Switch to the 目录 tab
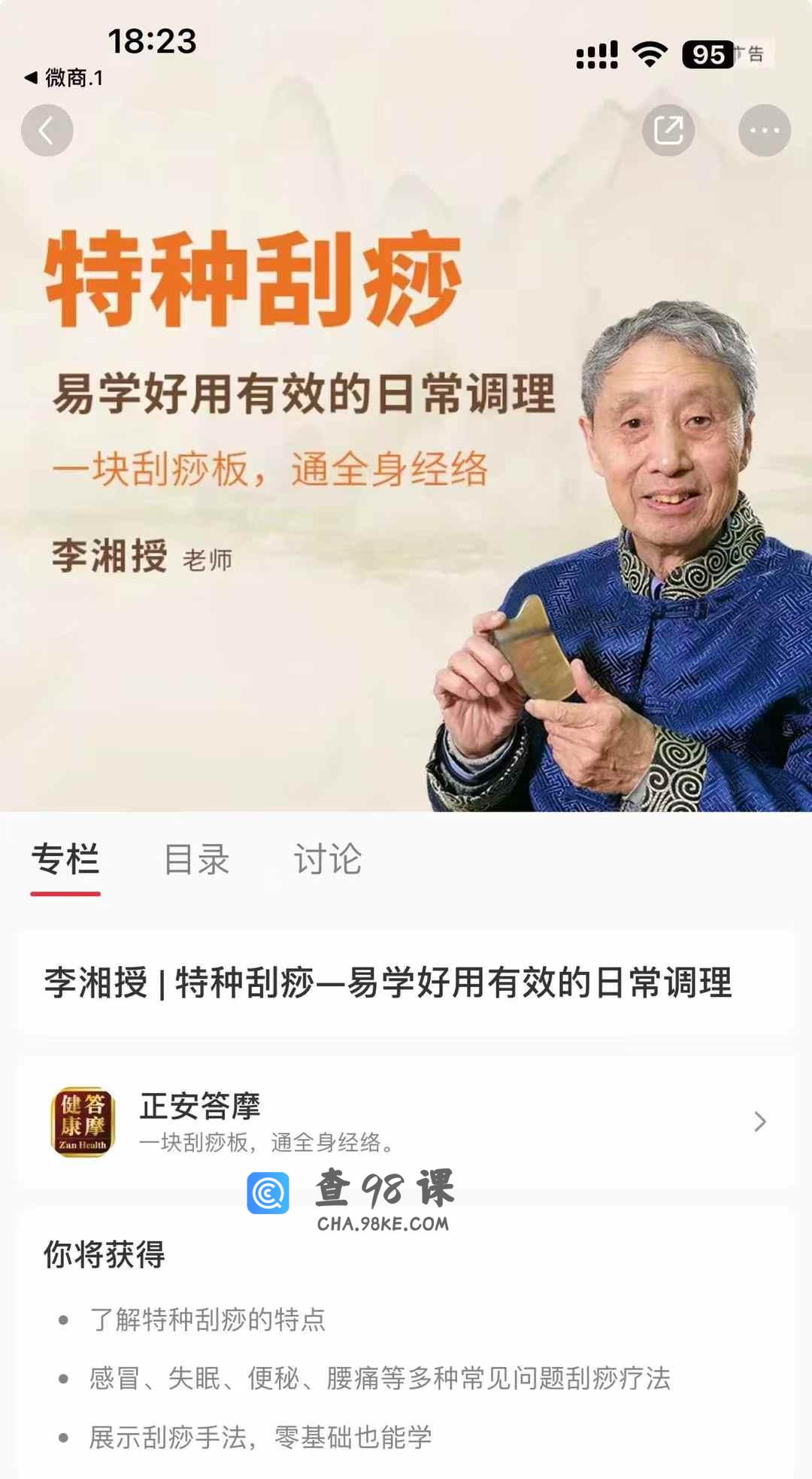This screenshot has width=812, height=1479. 196,859
